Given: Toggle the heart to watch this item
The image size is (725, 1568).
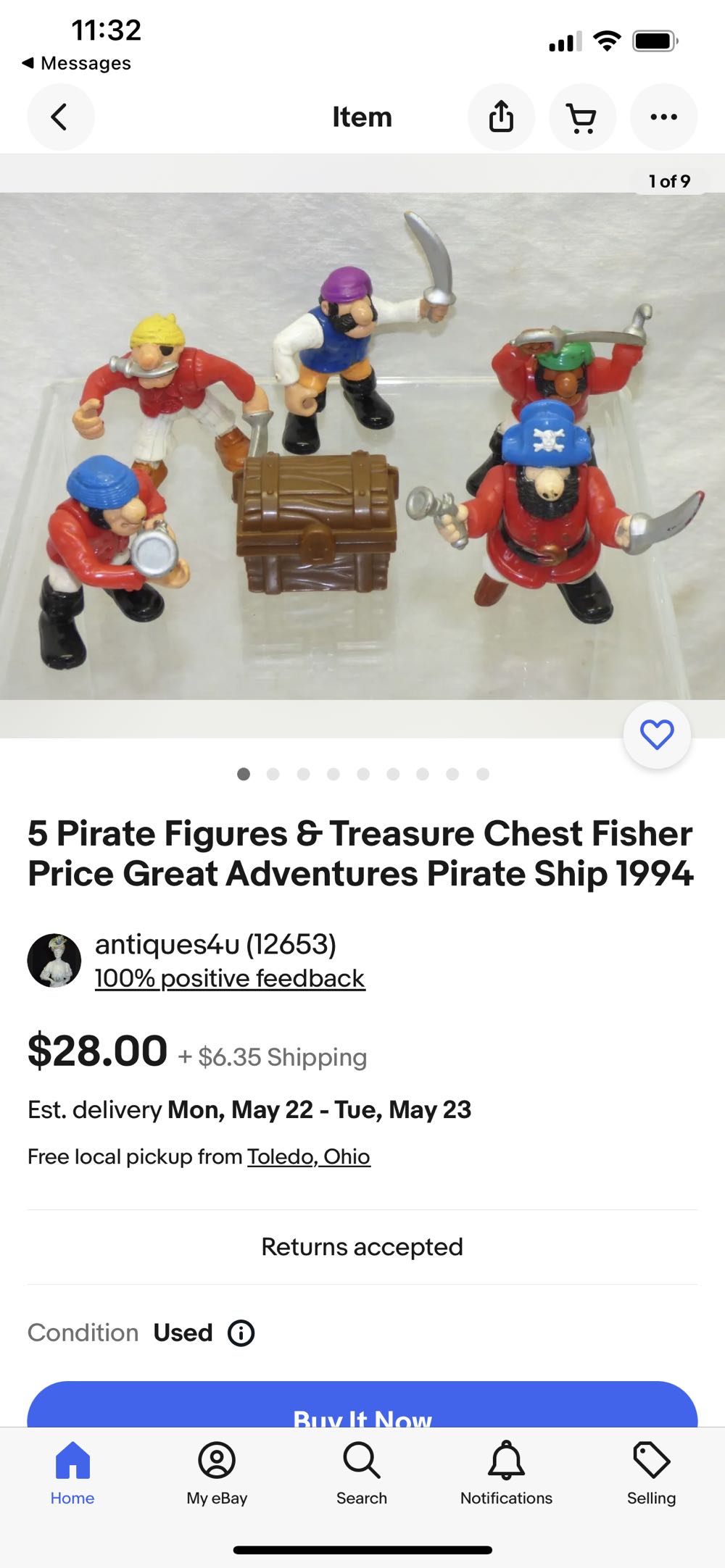Looking at the screenshot, I should [656, 735].
